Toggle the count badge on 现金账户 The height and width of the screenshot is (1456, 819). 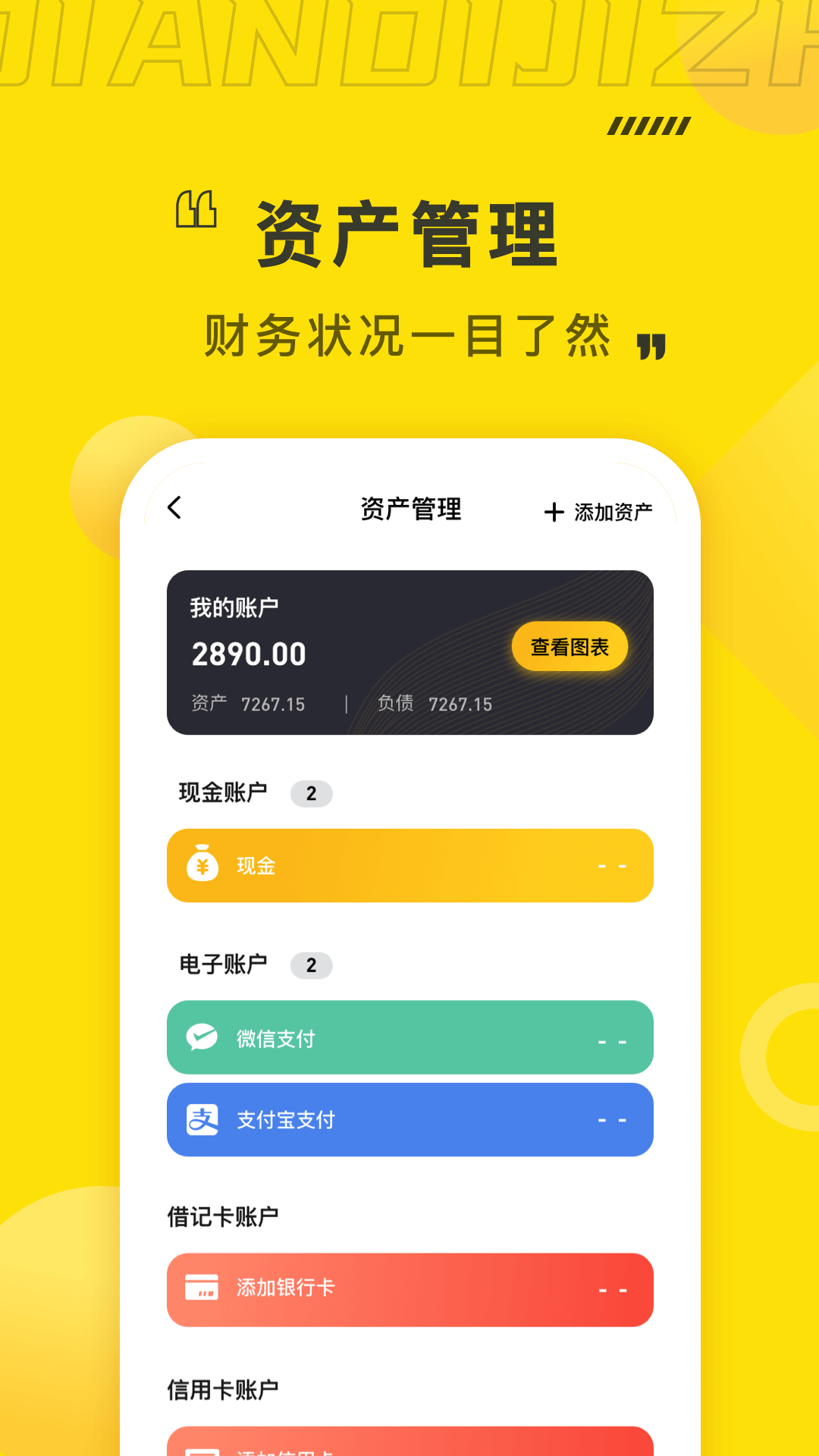[312, 793]
